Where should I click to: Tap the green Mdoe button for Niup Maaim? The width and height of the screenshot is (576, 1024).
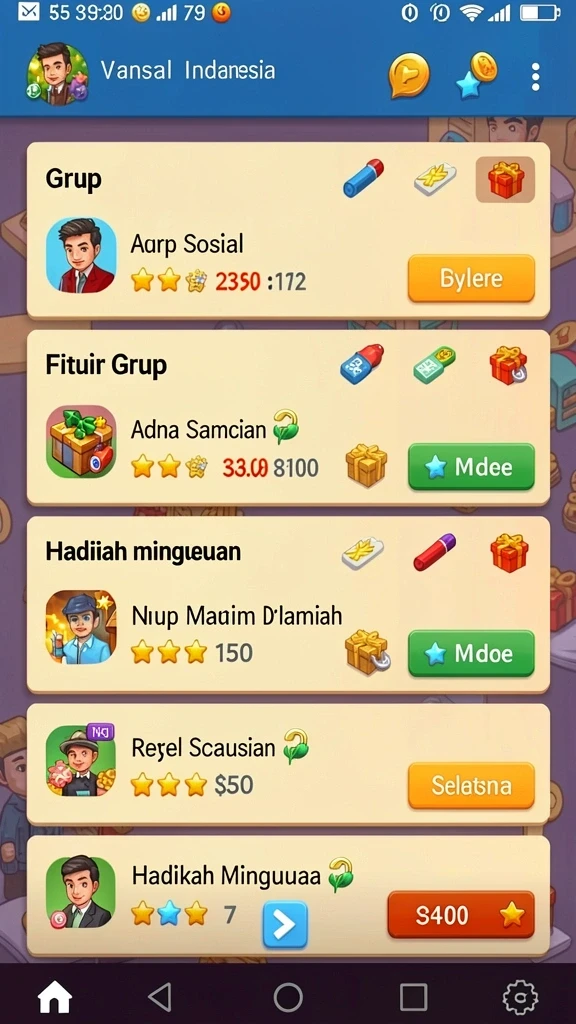(x=471, y=653)
